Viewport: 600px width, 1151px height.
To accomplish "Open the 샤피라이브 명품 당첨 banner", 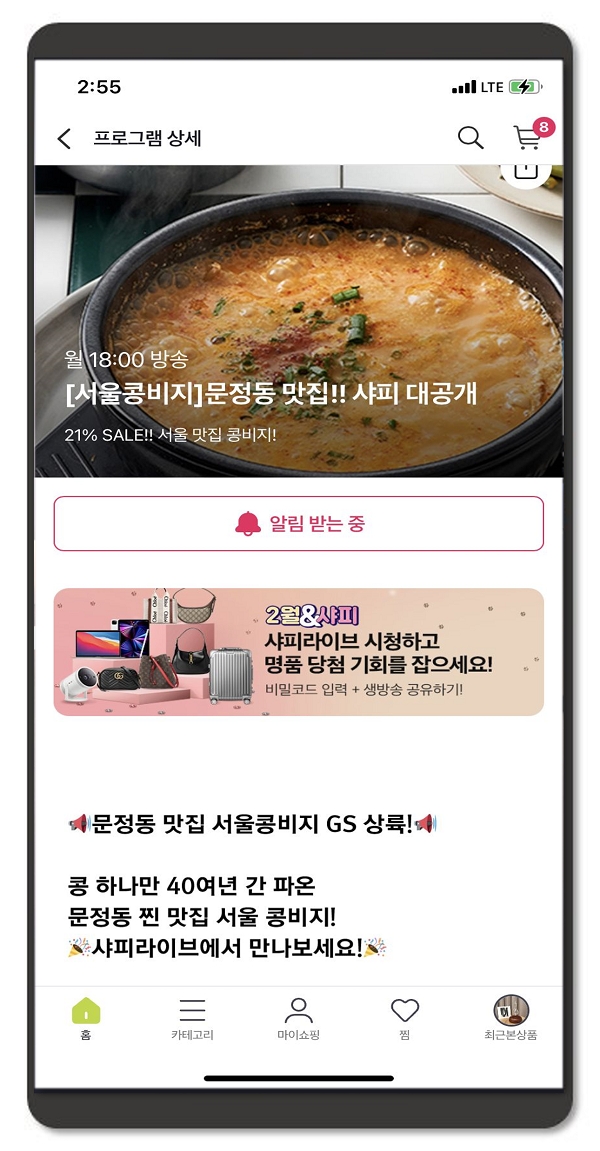I will click(298, 651).
